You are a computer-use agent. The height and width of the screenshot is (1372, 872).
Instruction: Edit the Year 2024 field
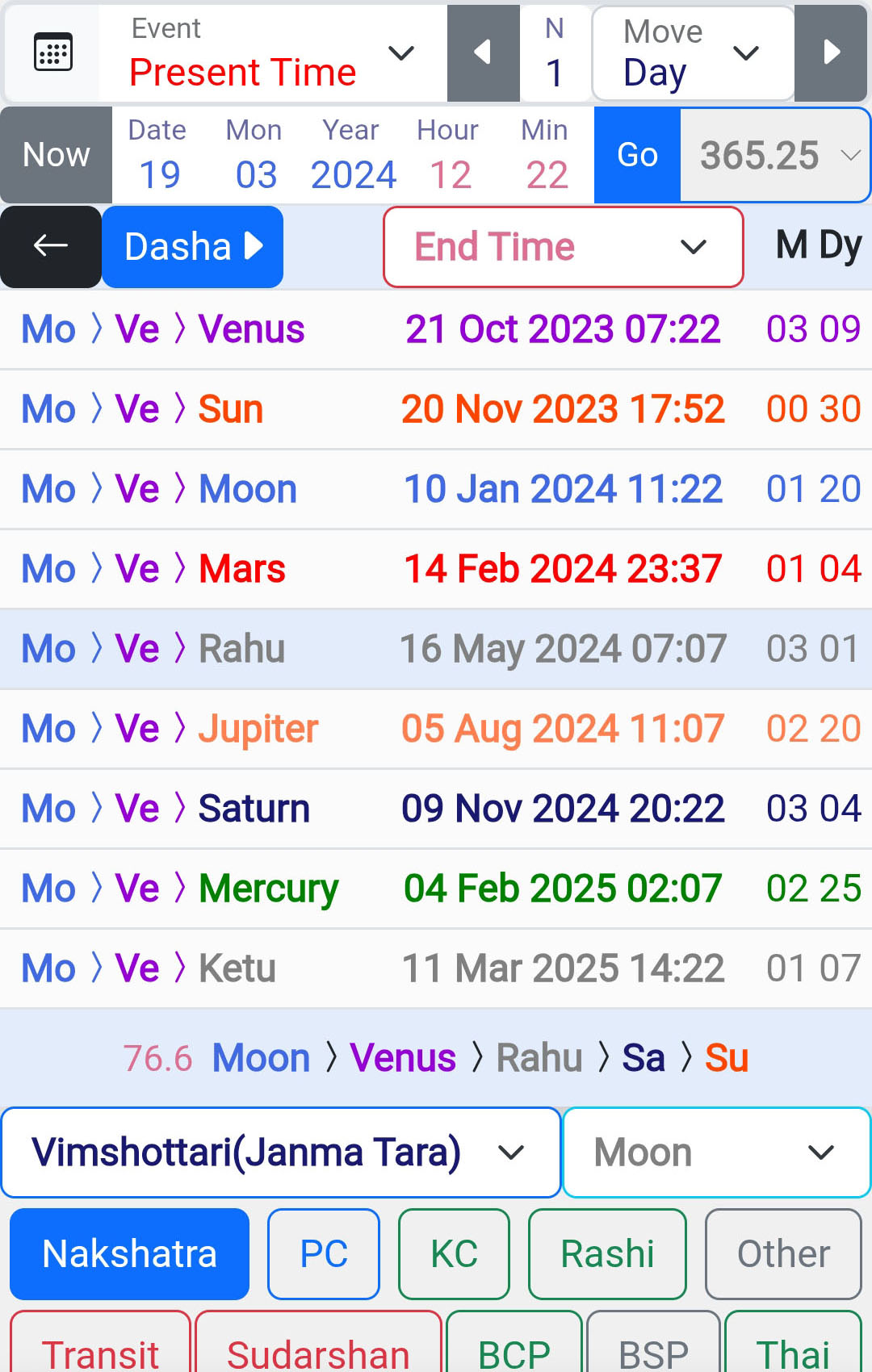pos(353,174)
